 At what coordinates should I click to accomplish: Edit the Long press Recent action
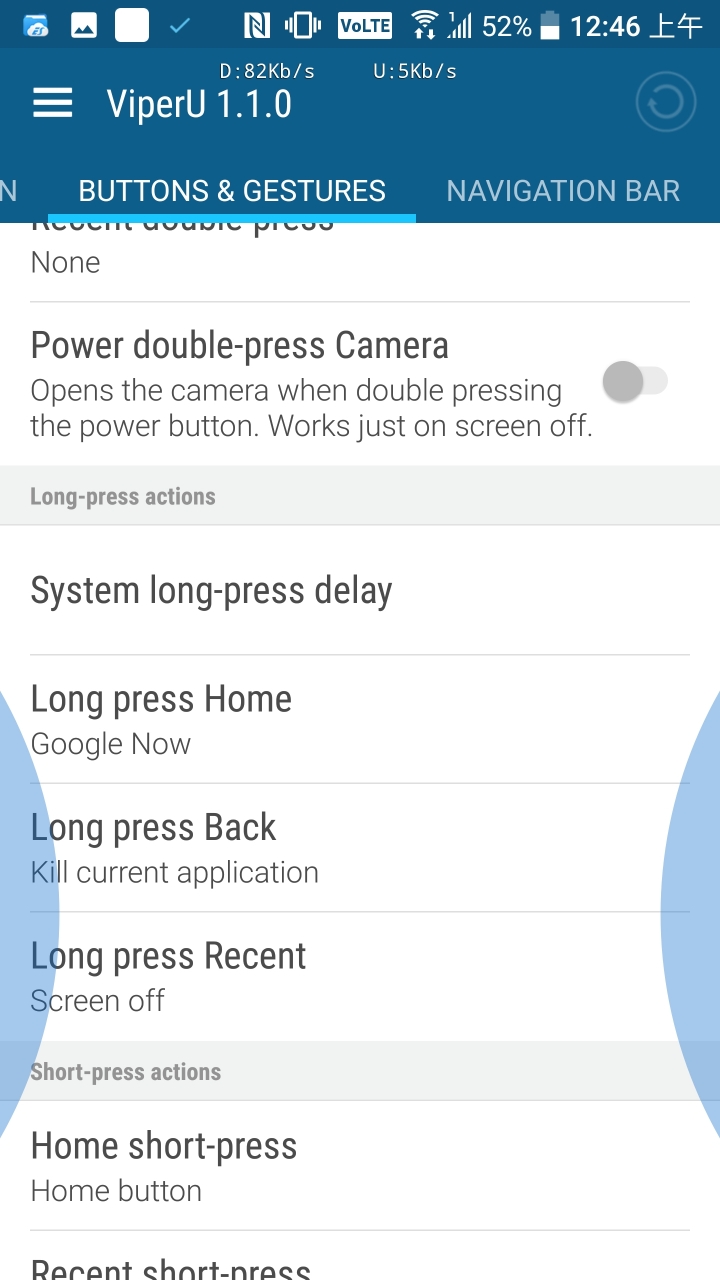(x=360, y=975)
